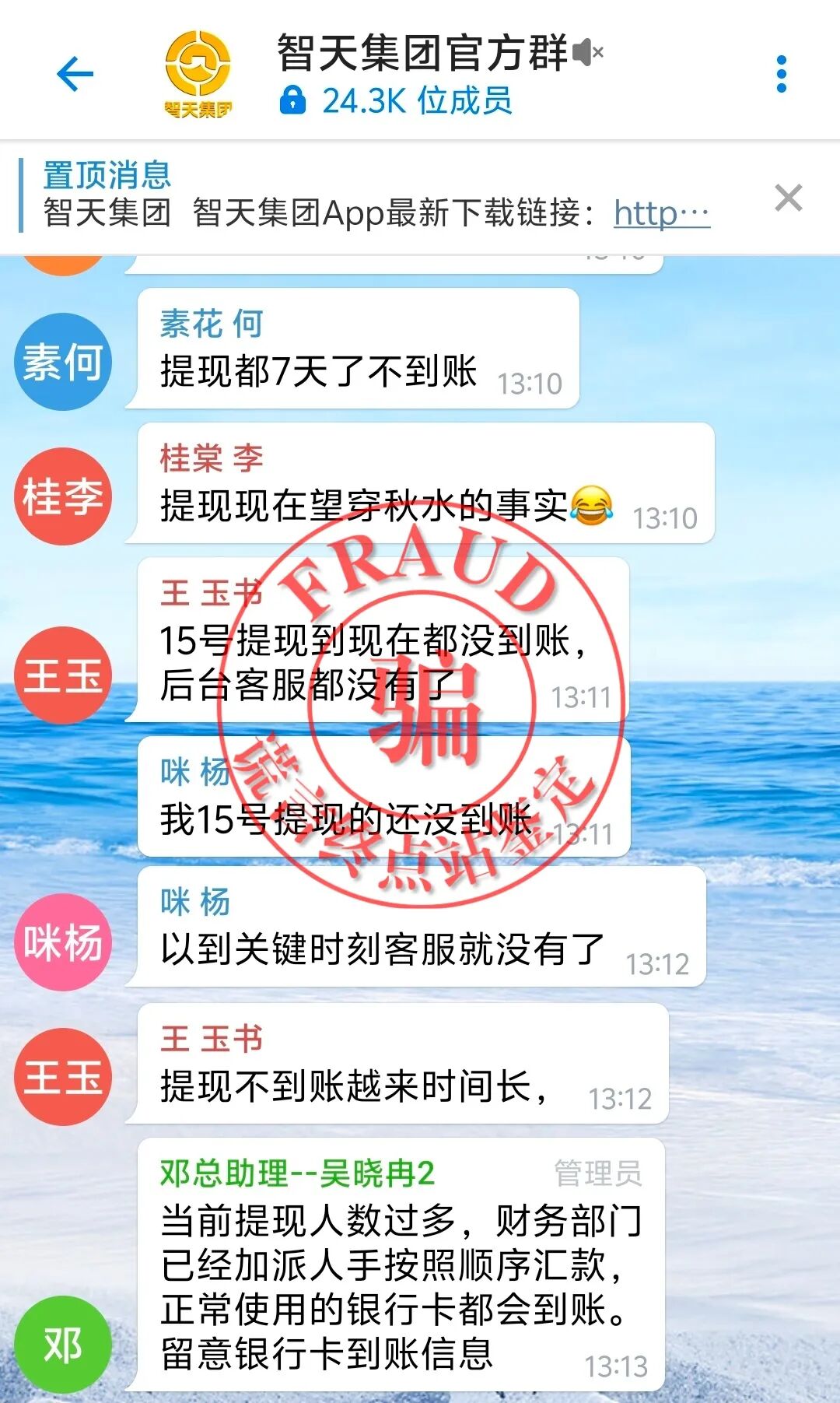Tap sender name 素花 何
840x1403 pixels.
212,324
